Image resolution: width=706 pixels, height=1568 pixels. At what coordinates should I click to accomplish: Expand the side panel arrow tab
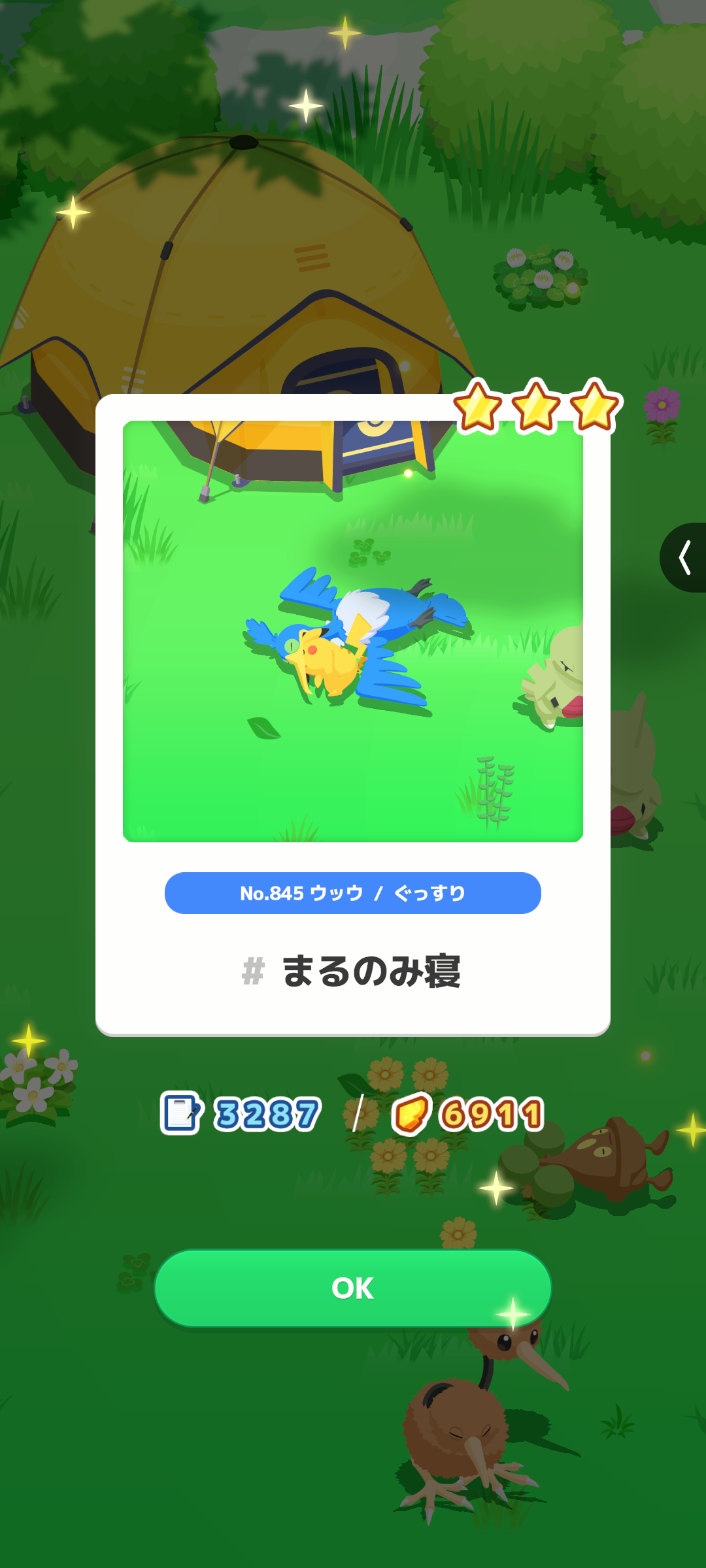click(684, 557)
